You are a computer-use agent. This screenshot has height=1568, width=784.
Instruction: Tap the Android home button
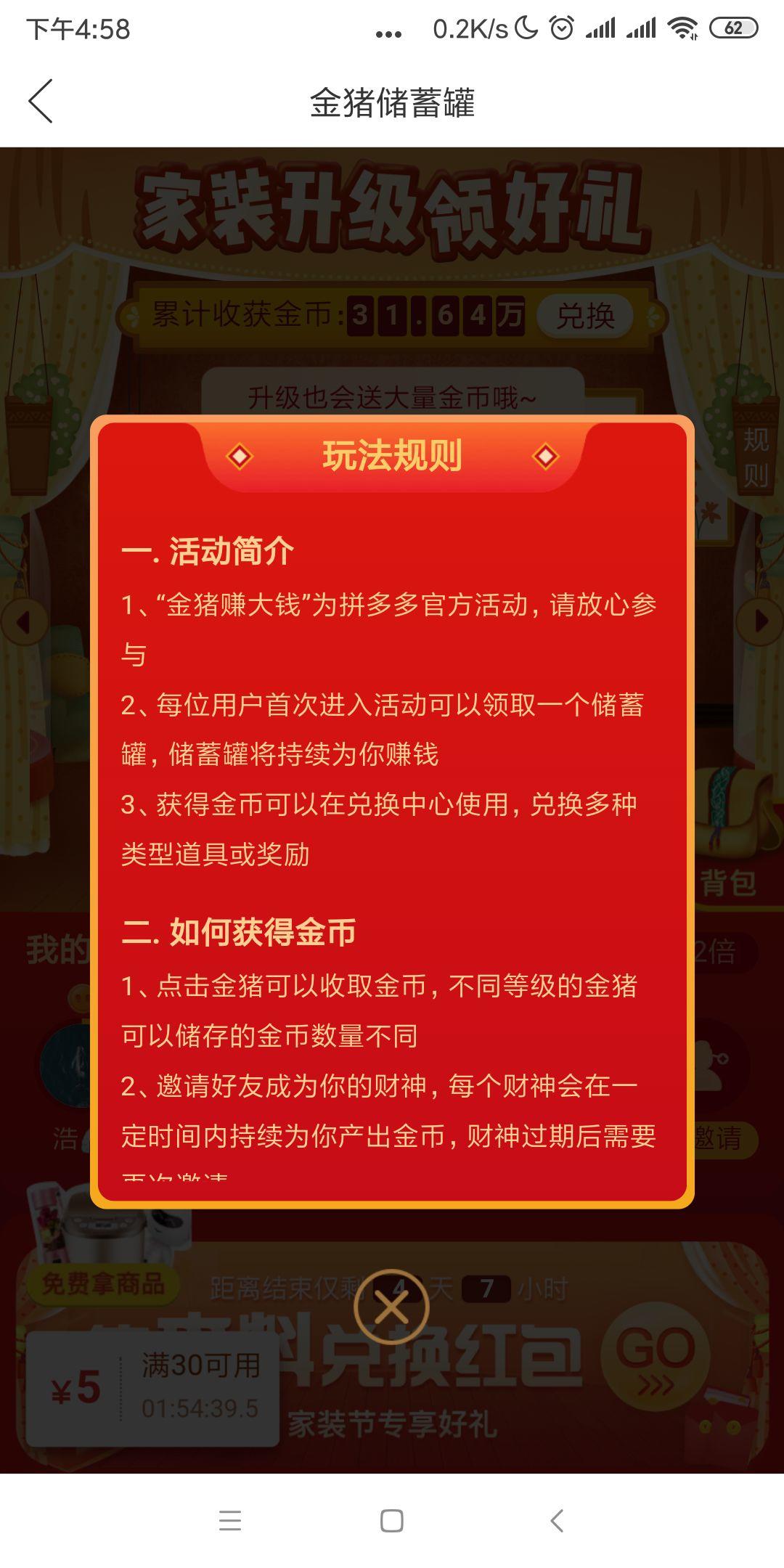tap(392, 1520)
